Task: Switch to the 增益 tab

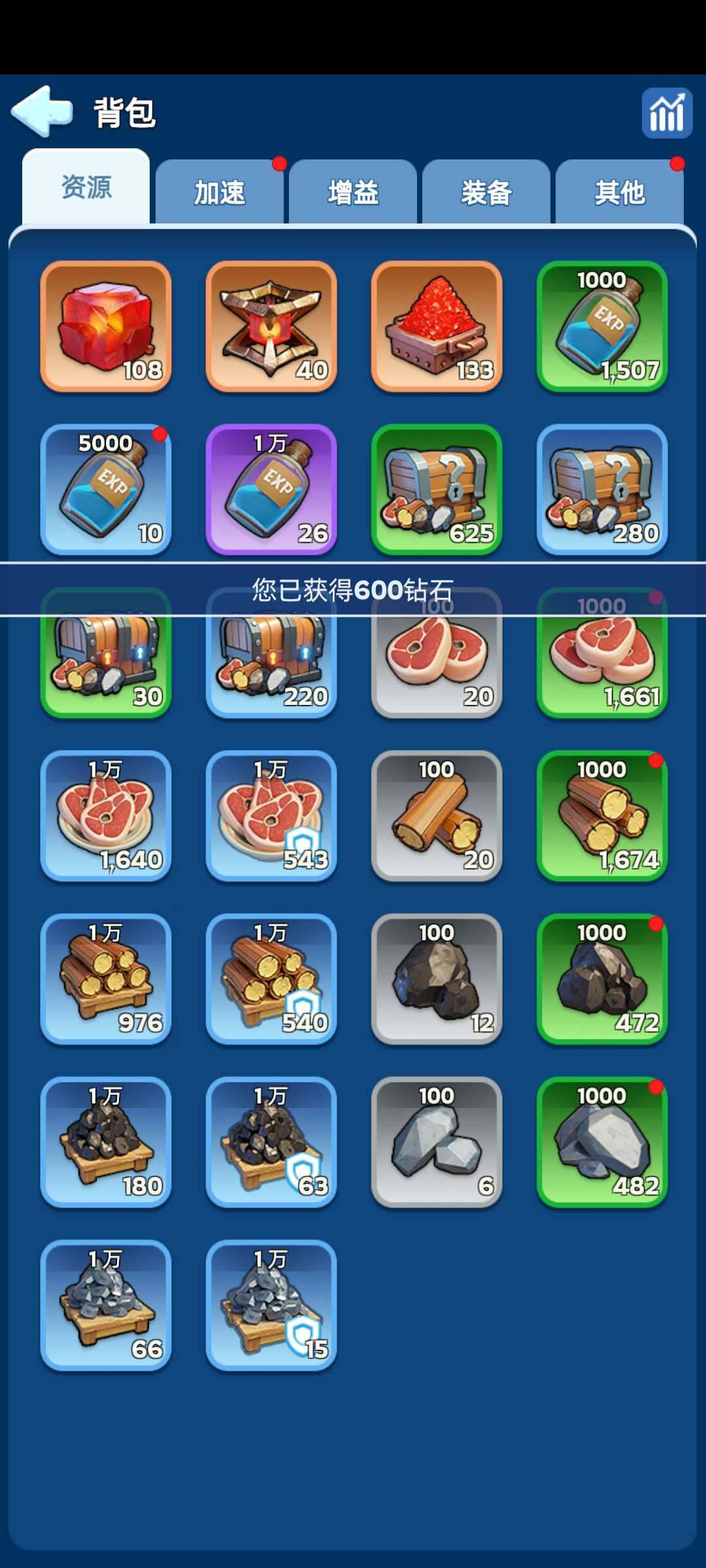Action: coord(353,193)
